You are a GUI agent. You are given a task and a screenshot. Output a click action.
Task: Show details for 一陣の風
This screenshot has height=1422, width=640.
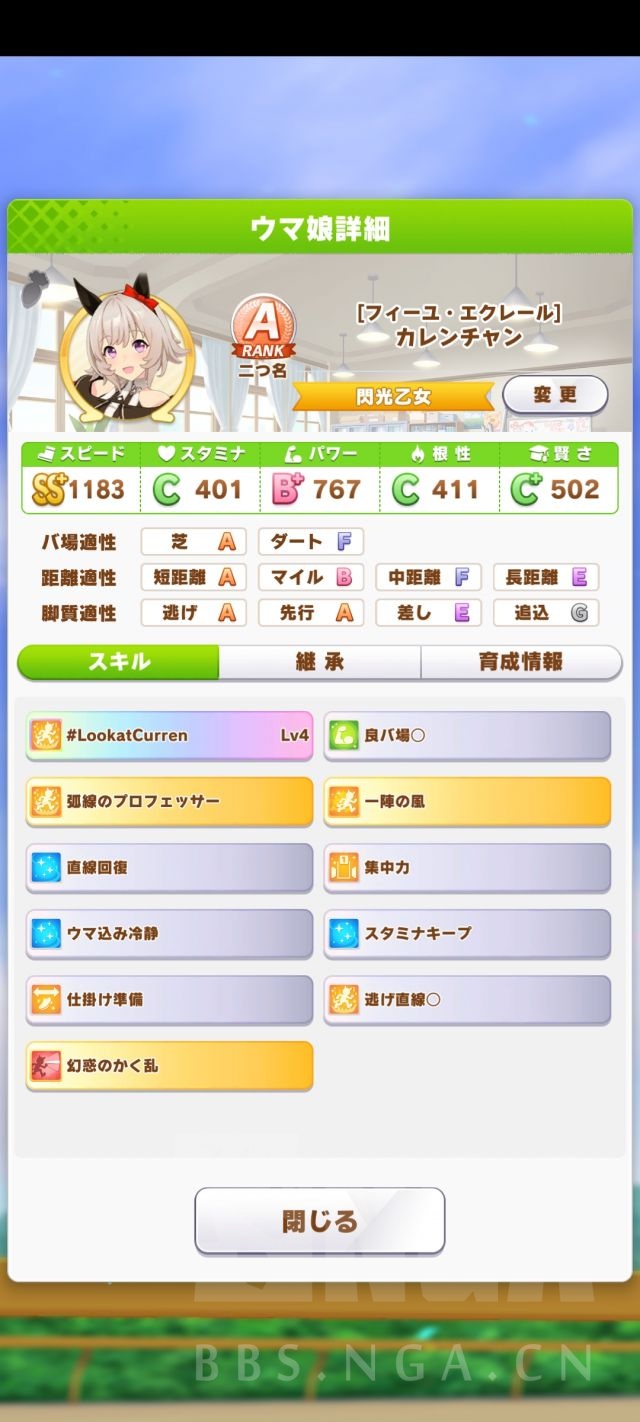(x=467, y=802)
